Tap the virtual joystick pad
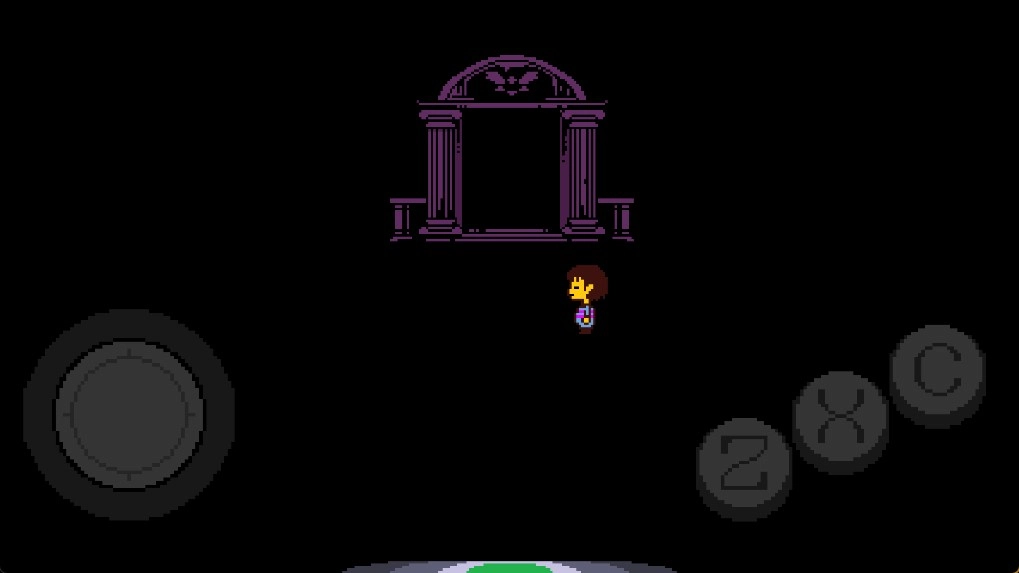 tap(129, 414)
